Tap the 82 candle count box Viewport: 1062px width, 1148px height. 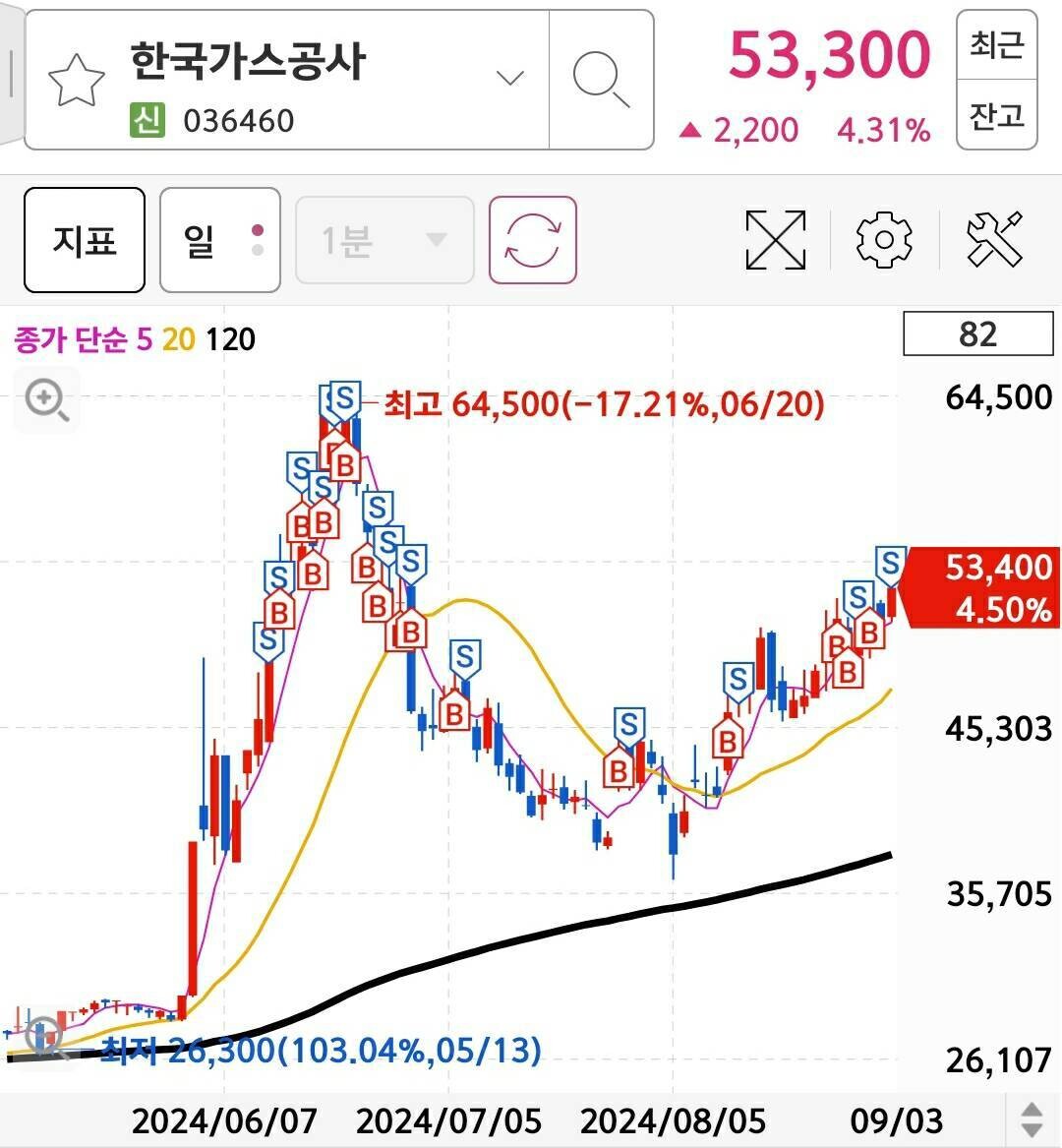[977, 334]
